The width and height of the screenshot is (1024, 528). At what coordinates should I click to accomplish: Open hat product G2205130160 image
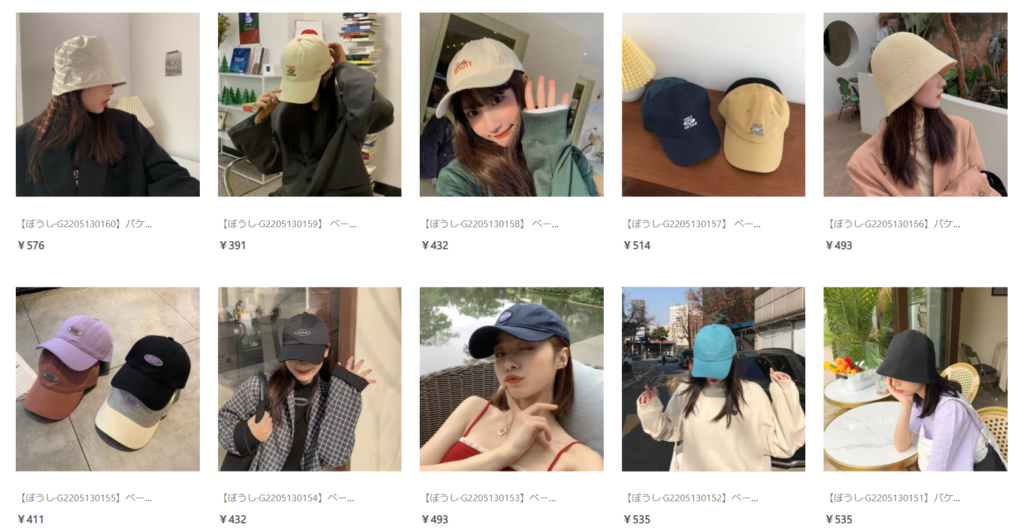(107, 104)
